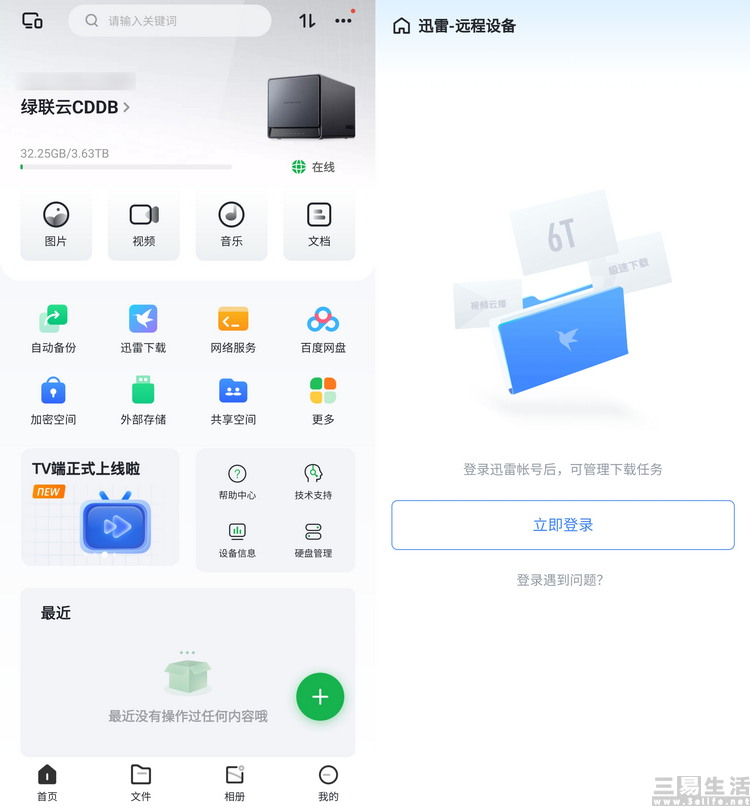Switch to the 我的 tab
The width and height of the screenshot is (750, 807).
pos(328,783)
